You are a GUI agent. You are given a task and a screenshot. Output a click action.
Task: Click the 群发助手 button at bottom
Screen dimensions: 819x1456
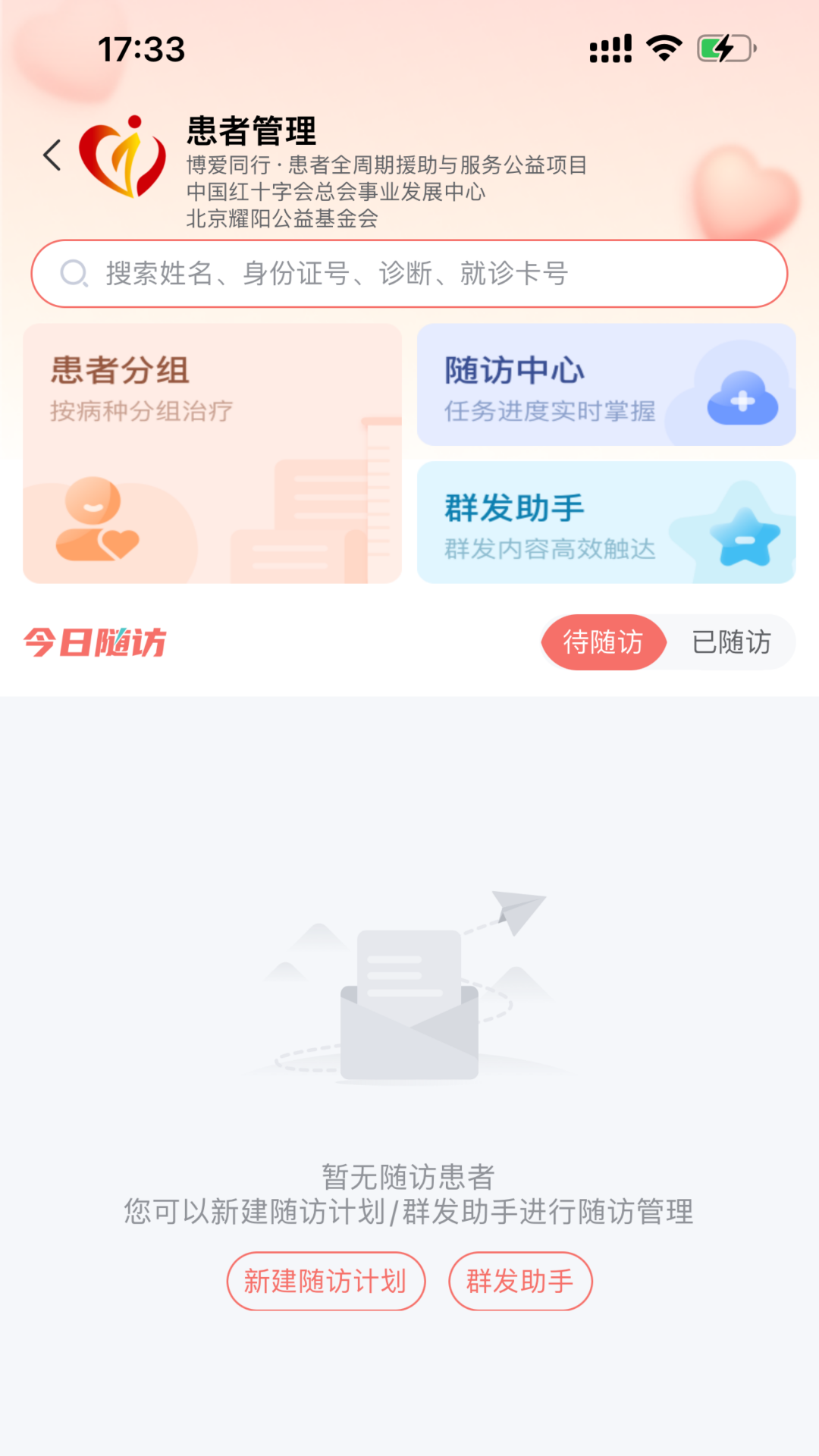[x=520, y=1281]
